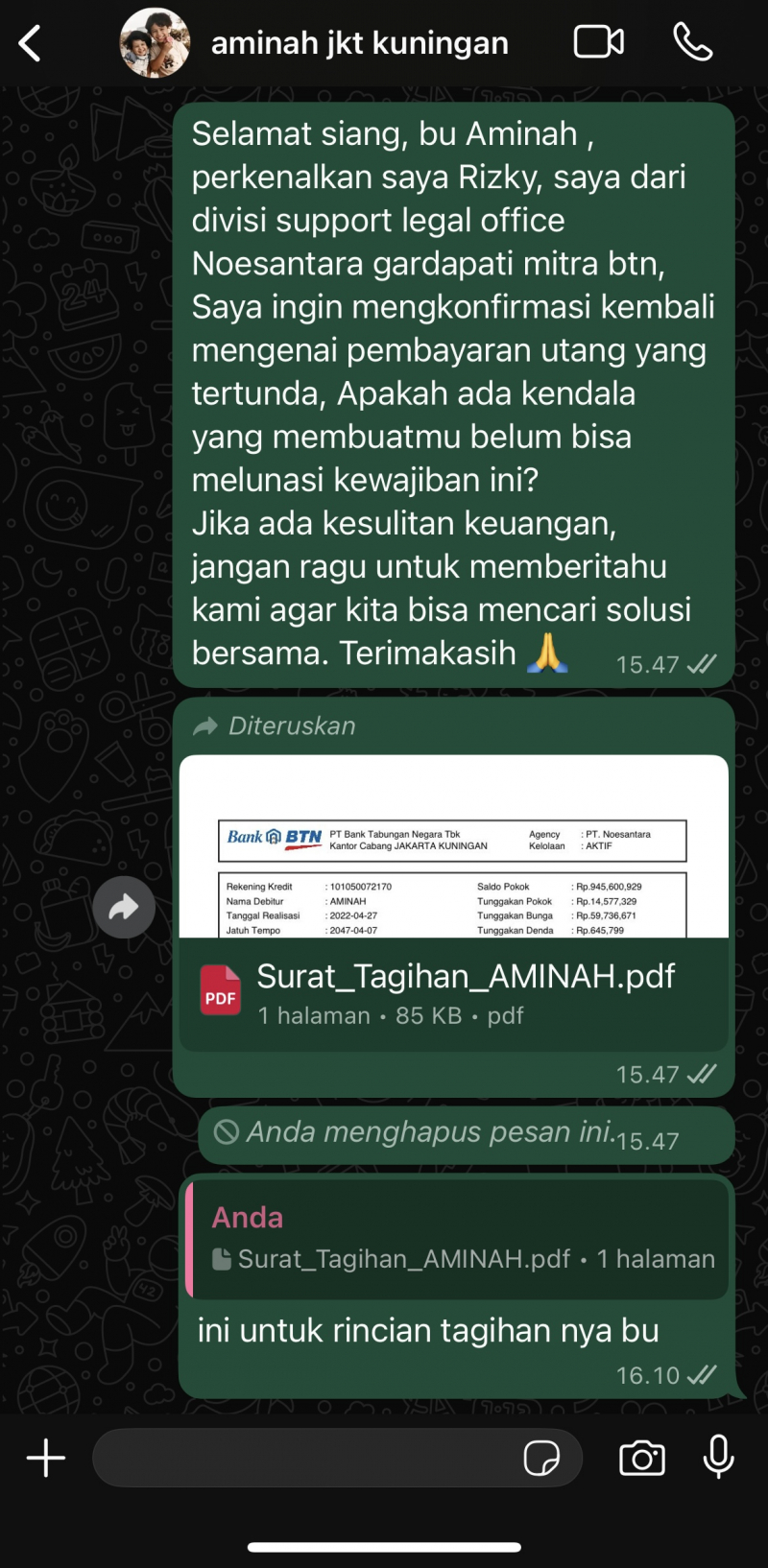The width and height of the screenshot is (768, 1568).
Task: Start a voice call with aminah
Action: coord(692,42)
